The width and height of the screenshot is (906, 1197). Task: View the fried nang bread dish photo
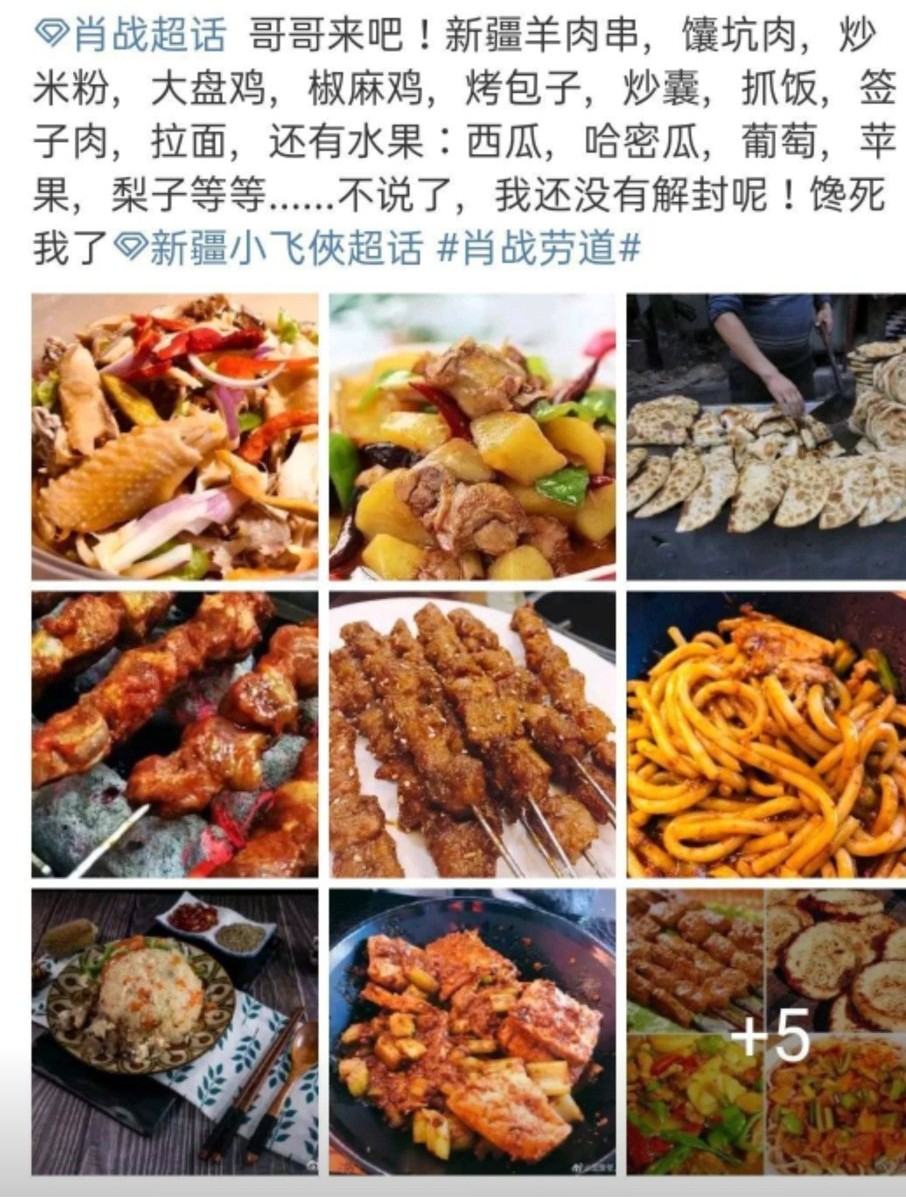point(472,1031)
